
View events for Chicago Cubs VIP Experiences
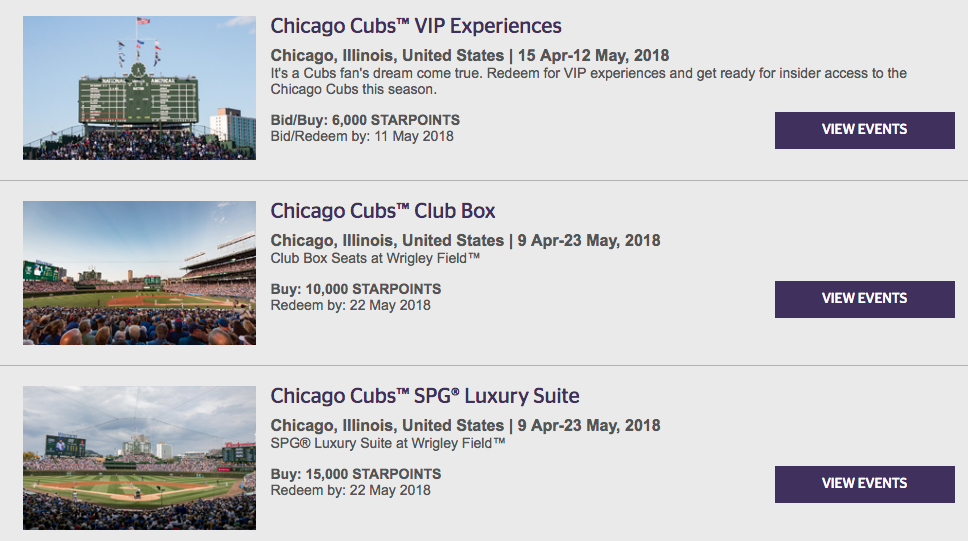[864, 130]
